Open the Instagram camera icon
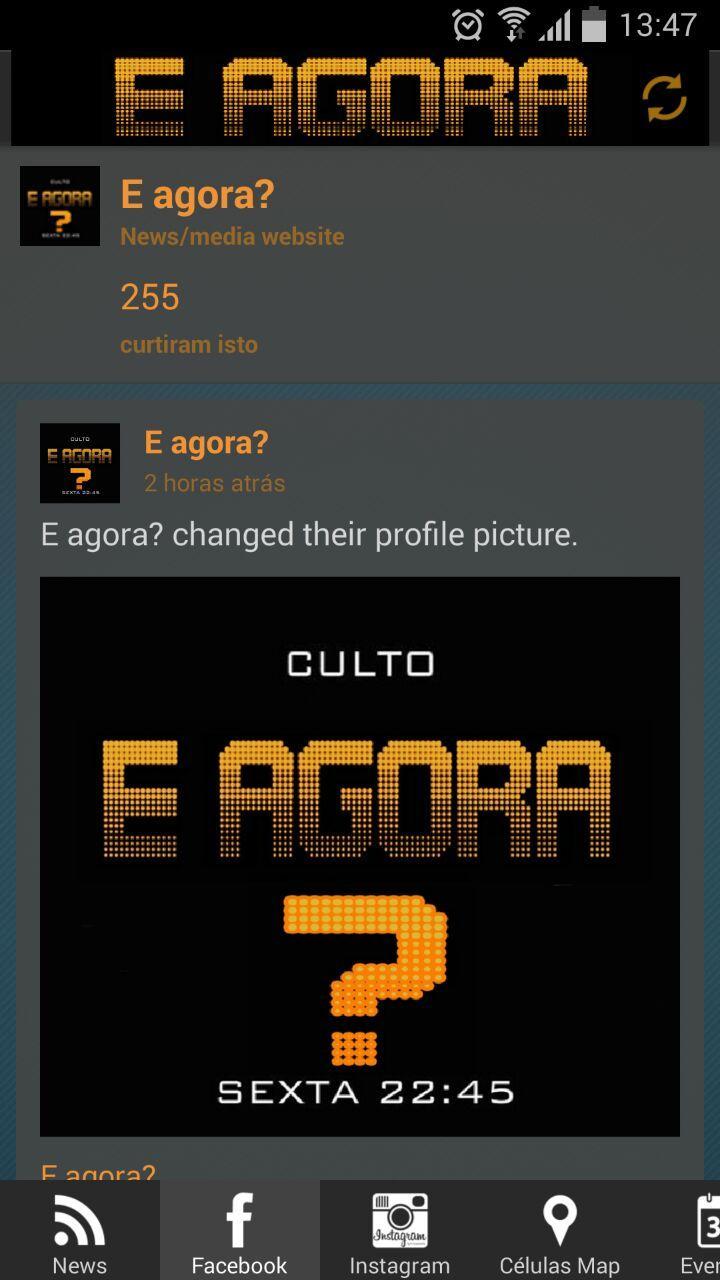The width and height of the screenshot is (720, 1280). pos(399,1218)
